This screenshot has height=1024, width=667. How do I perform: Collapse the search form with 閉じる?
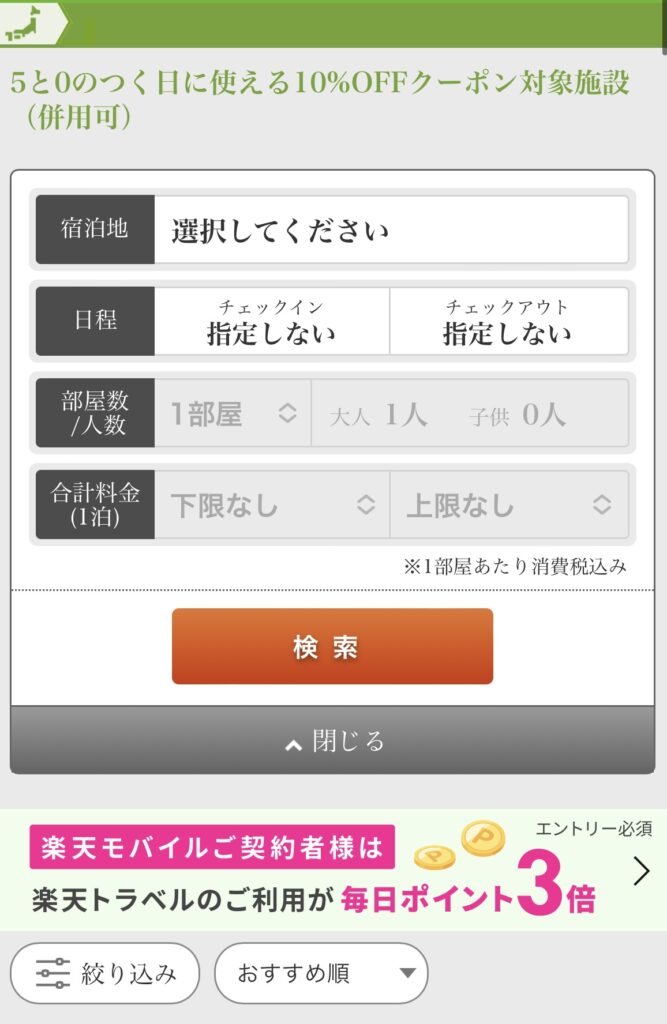tap(332, 741)
